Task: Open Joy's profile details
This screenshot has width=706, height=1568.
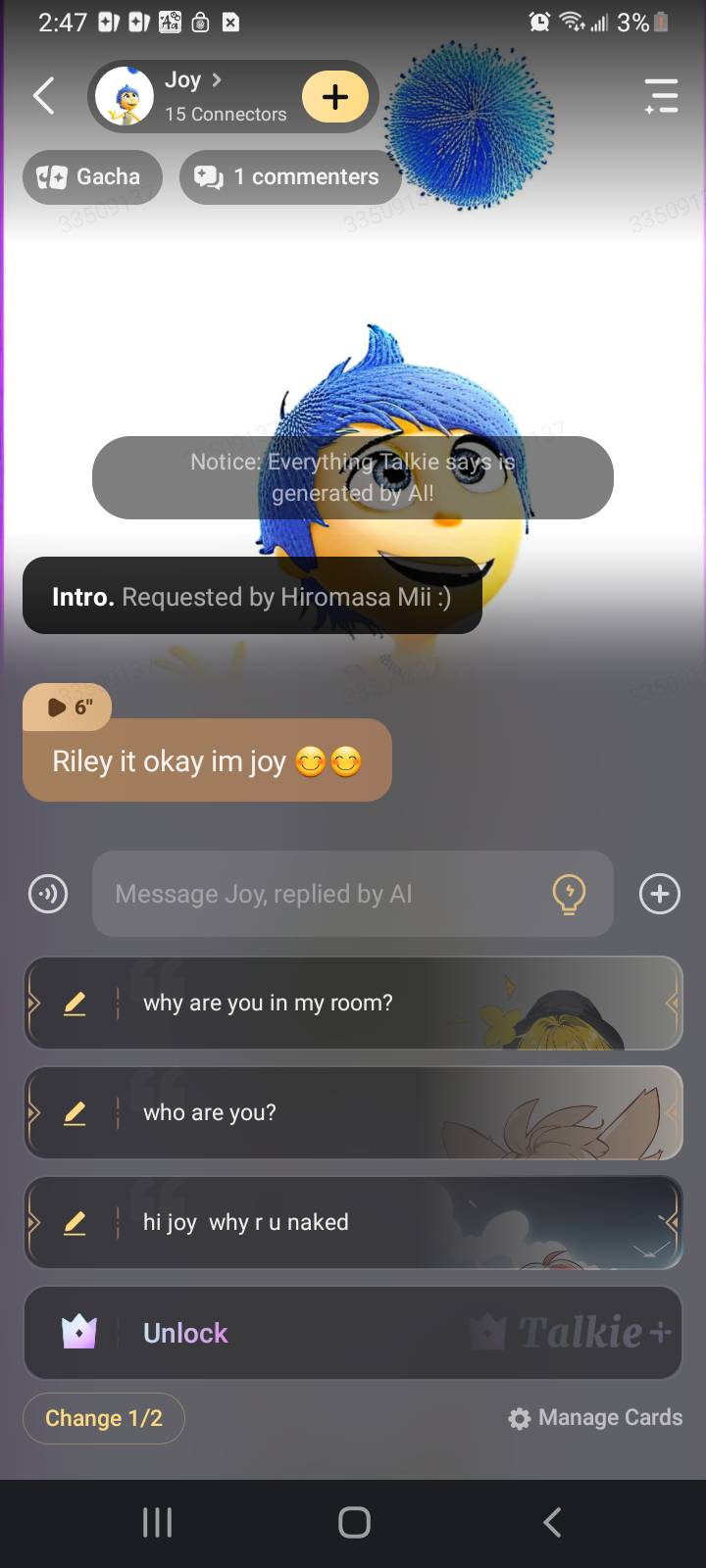Action: point(191,95)
